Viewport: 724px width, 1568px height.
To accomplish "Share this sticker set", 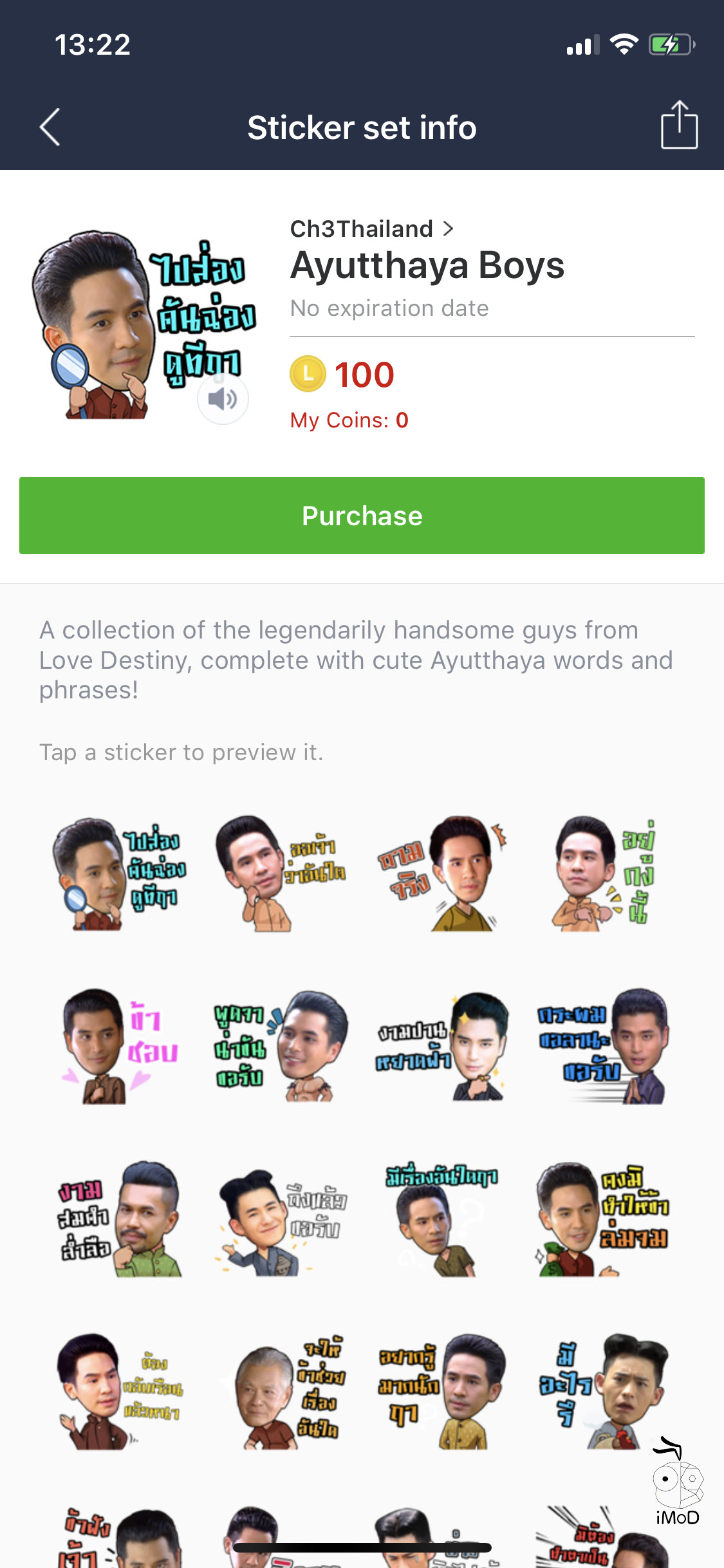I will (679, 126).
